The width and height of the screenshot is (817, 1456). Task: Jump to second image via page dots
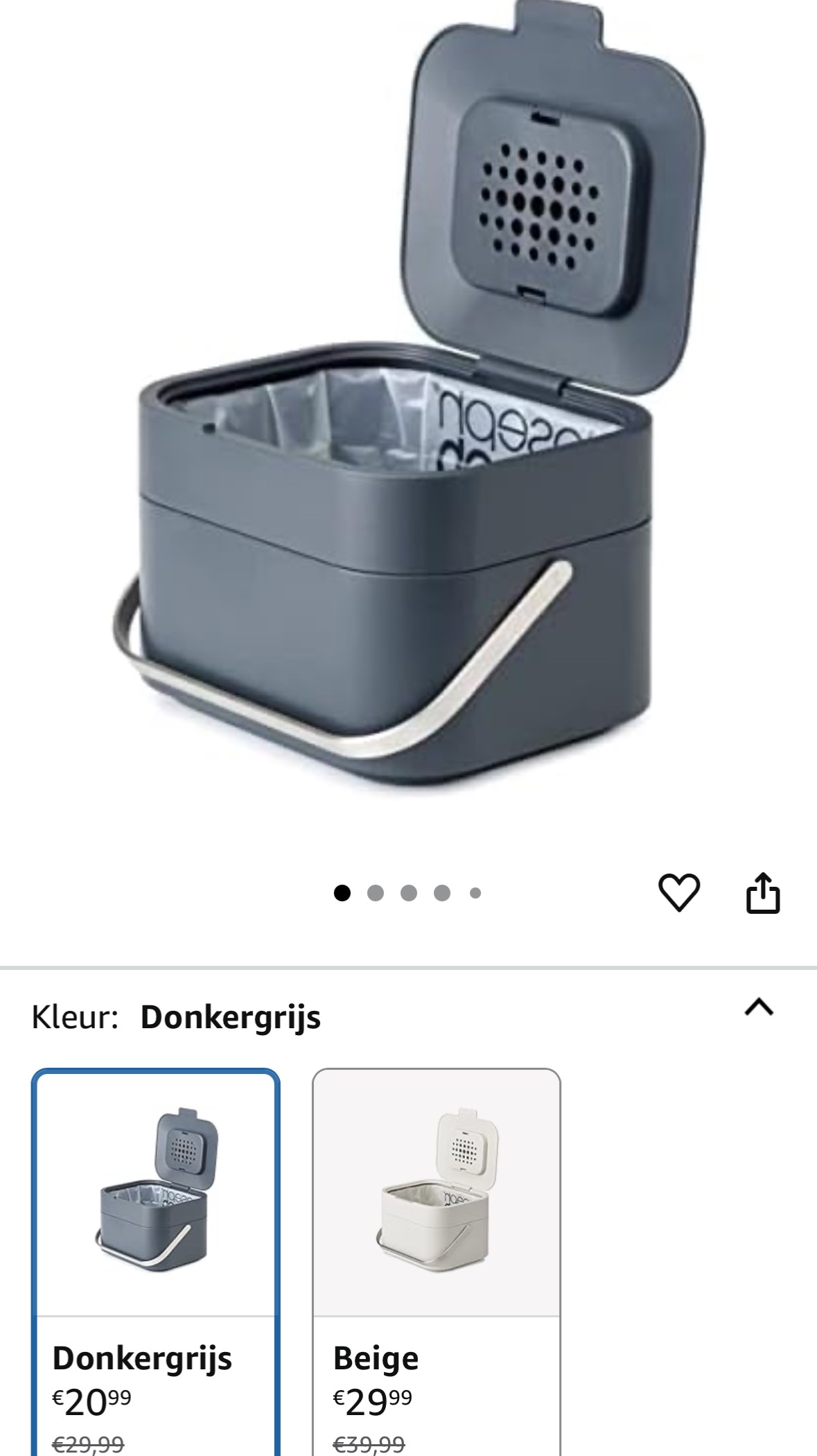[x=375, y=893]
